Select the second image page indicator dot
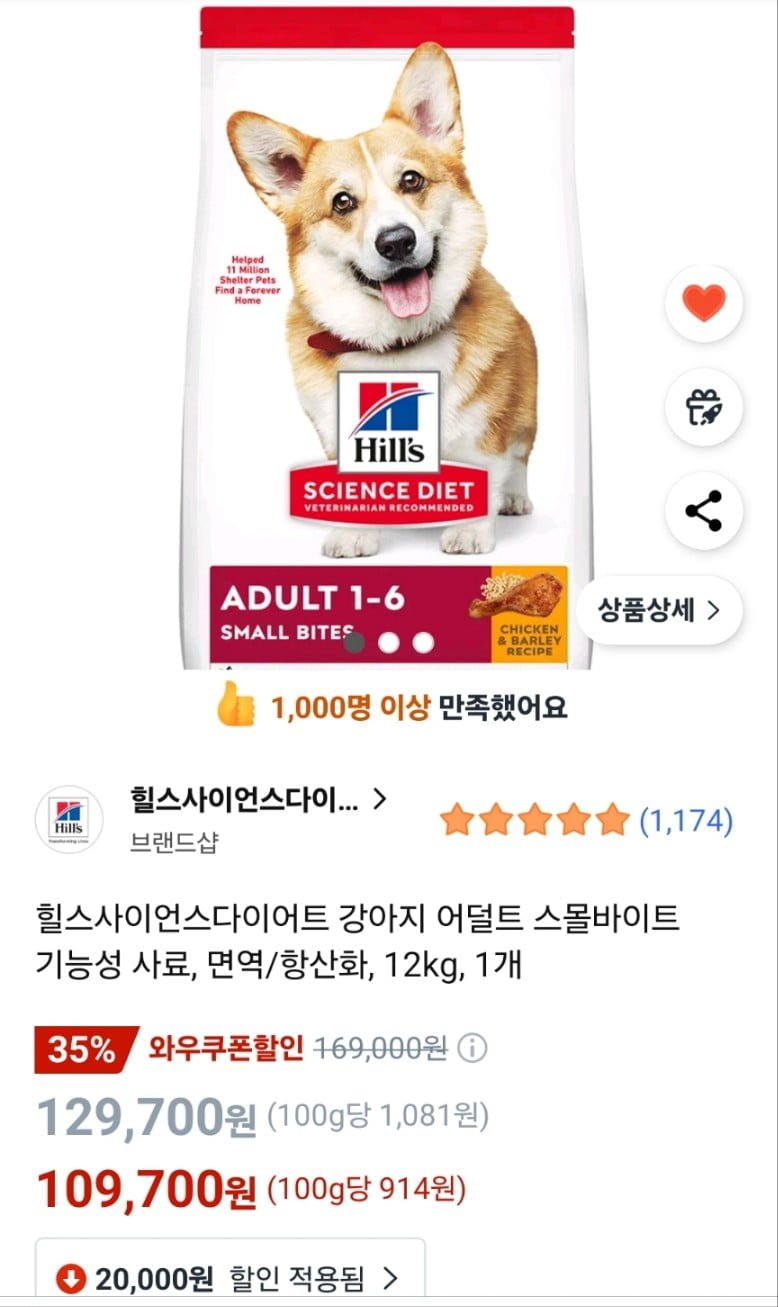778x1307 pixels. click(x=389, y=642)
